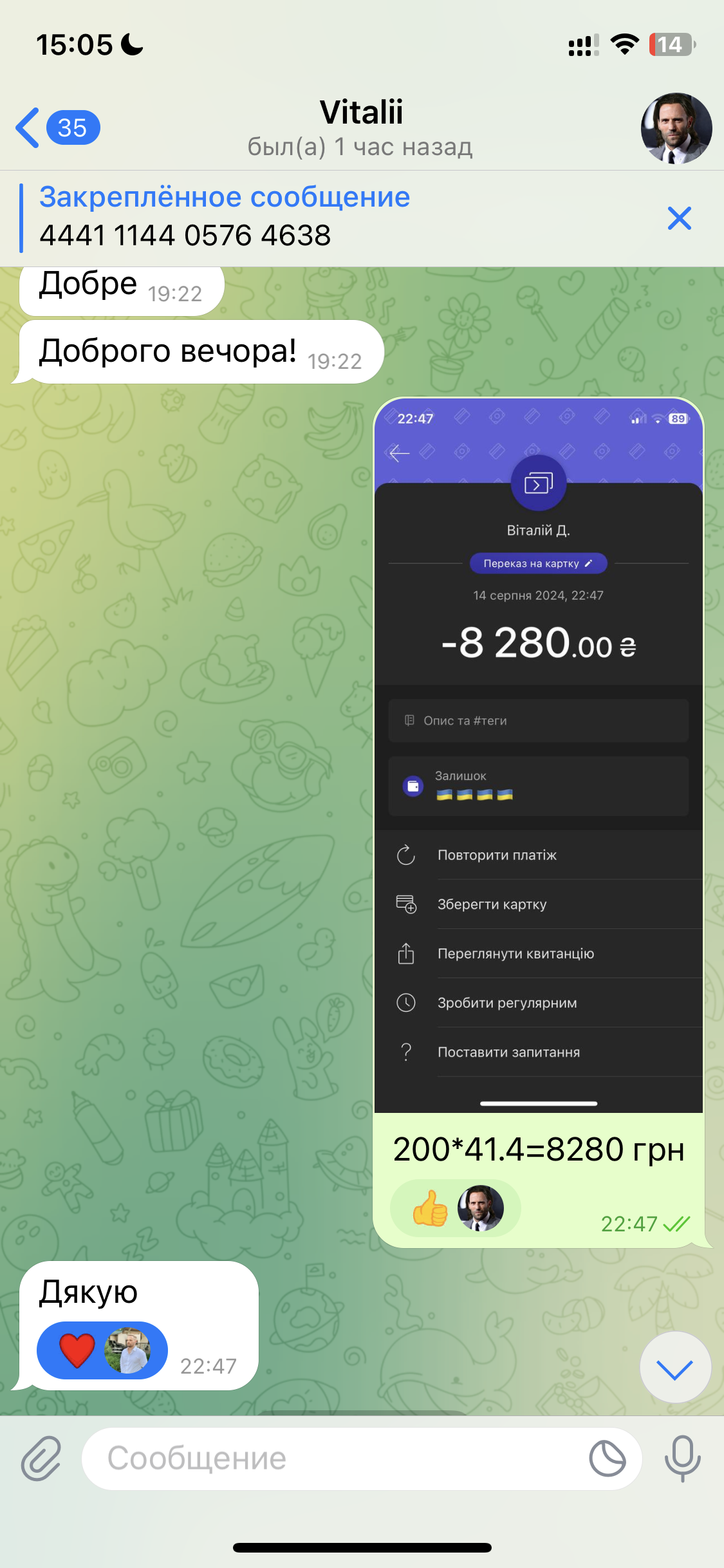Tap heart reaction on the Дякую message
The height and width of the screenshot is (1568, 724).
click(77, 1350)
